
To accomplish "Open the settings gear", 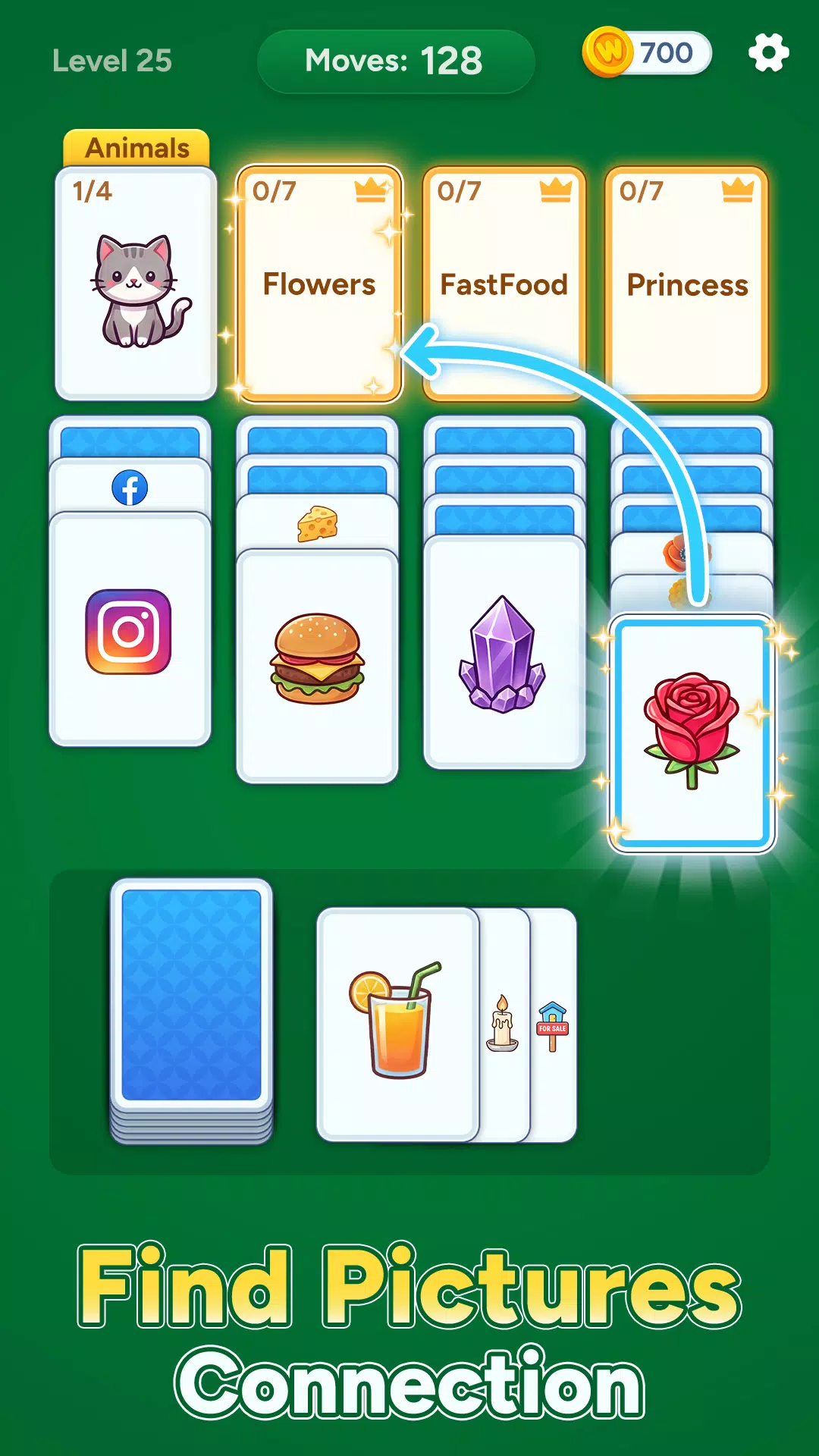I will [767, 53].
